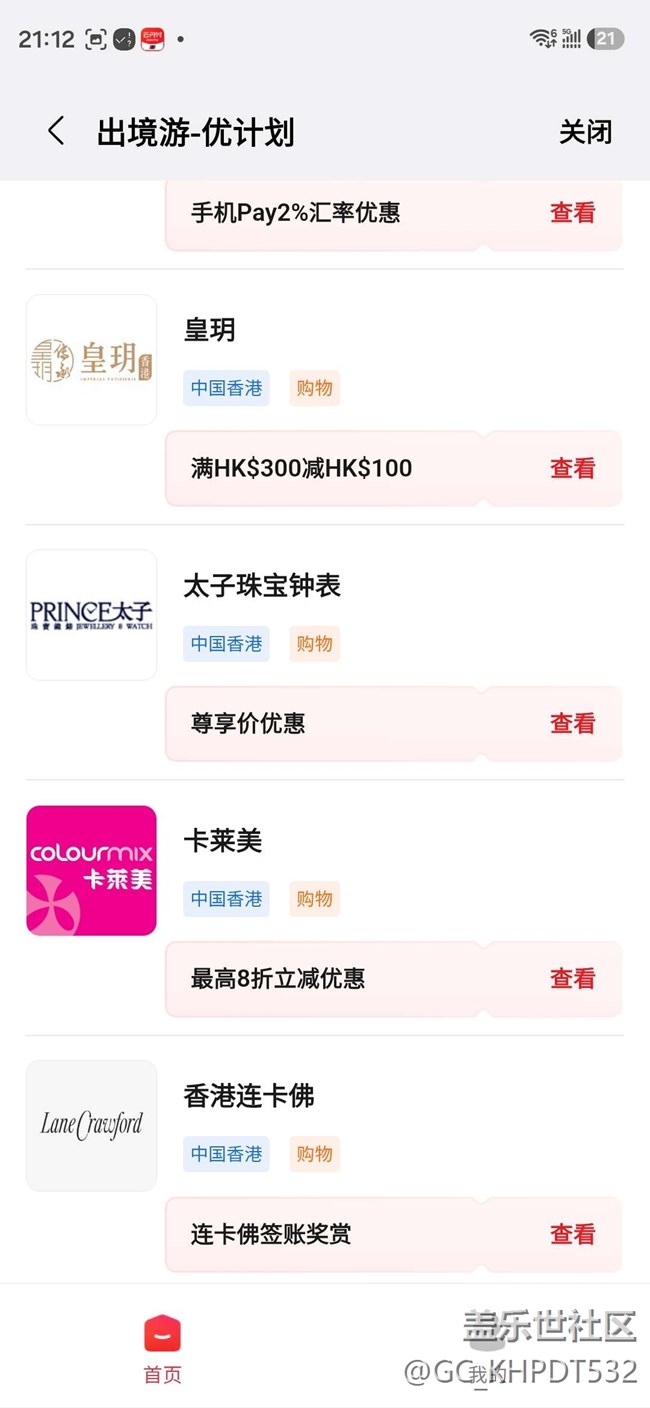Image resolution: width=650 pixels, height=1408 pixels.
Task: Switch to the 首页 tab
Action: [162, 1348]
